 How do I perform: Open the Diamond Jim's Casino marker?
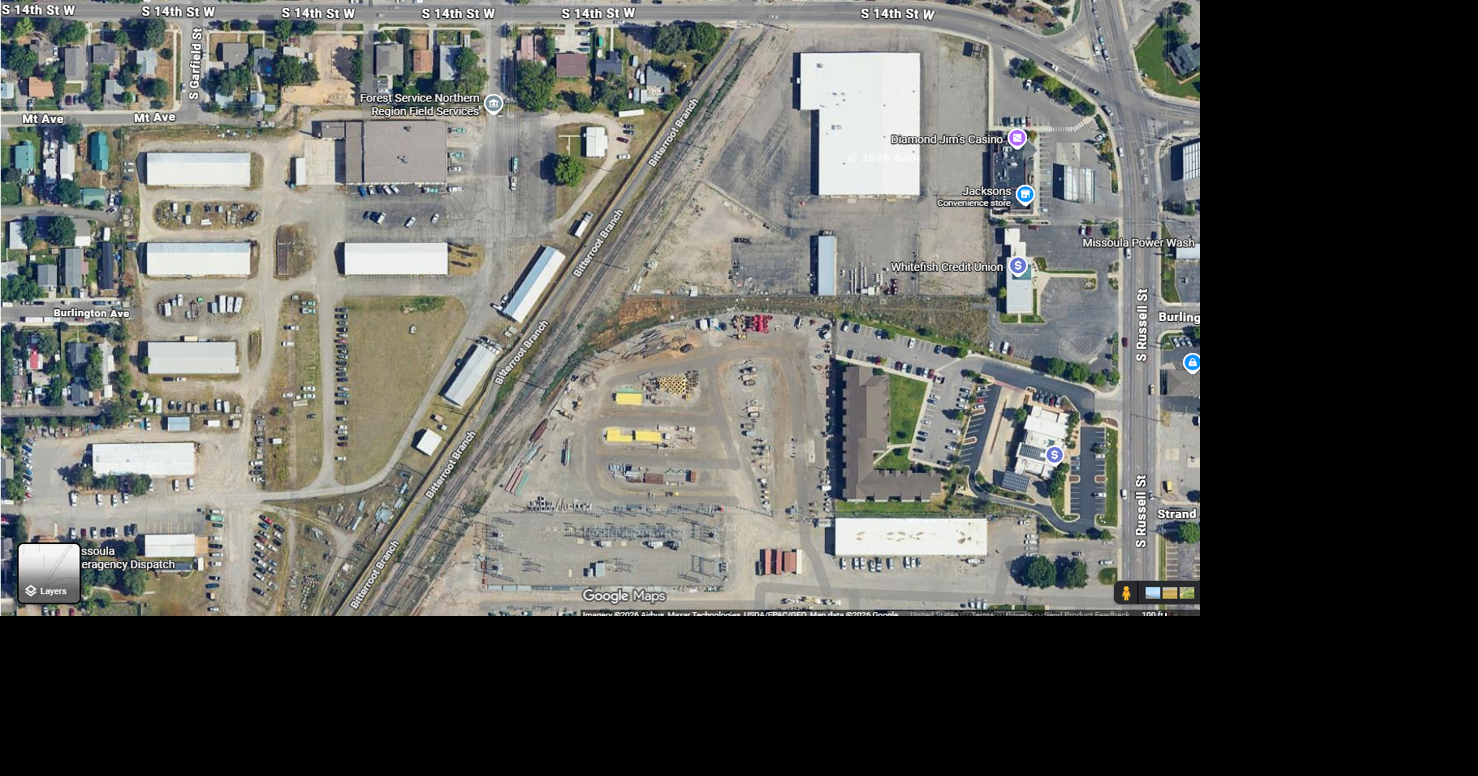point(1017,138)
